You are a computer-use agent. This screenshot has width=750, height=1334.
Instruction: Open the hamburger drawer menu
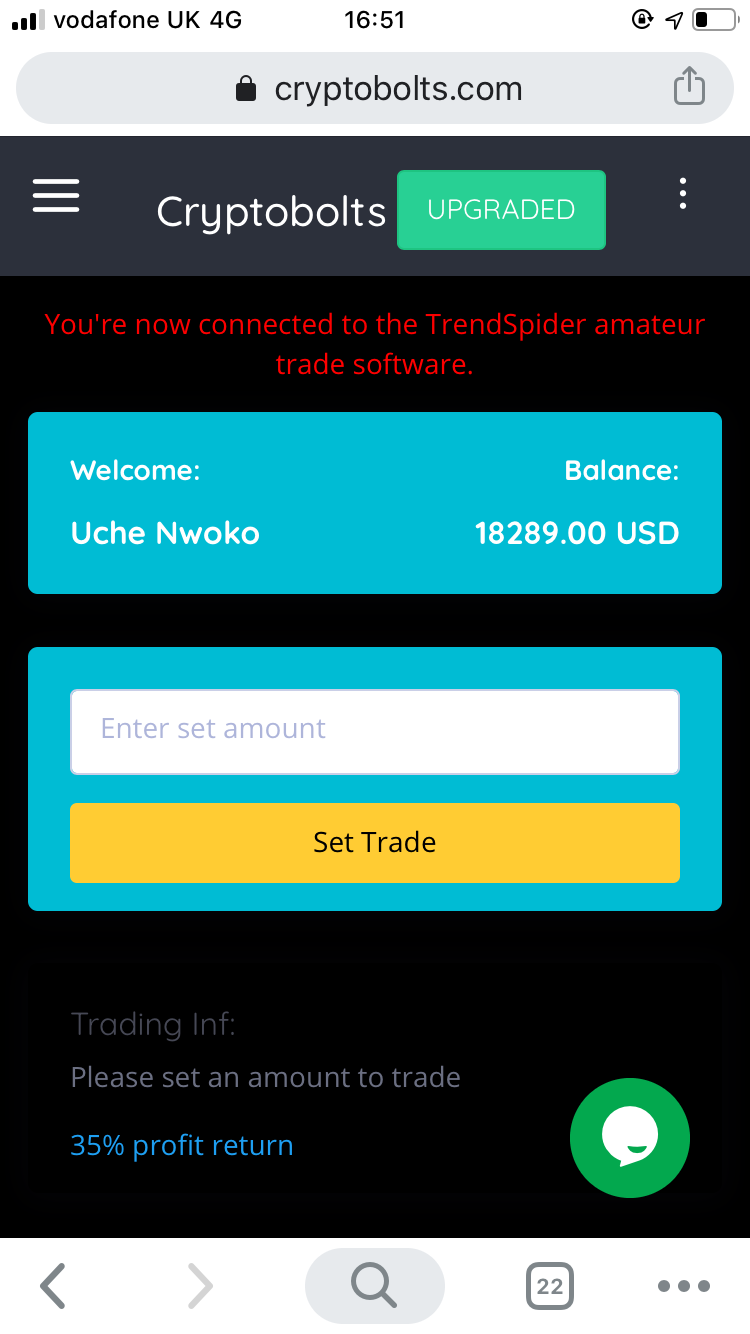click(x=56, y=194)
